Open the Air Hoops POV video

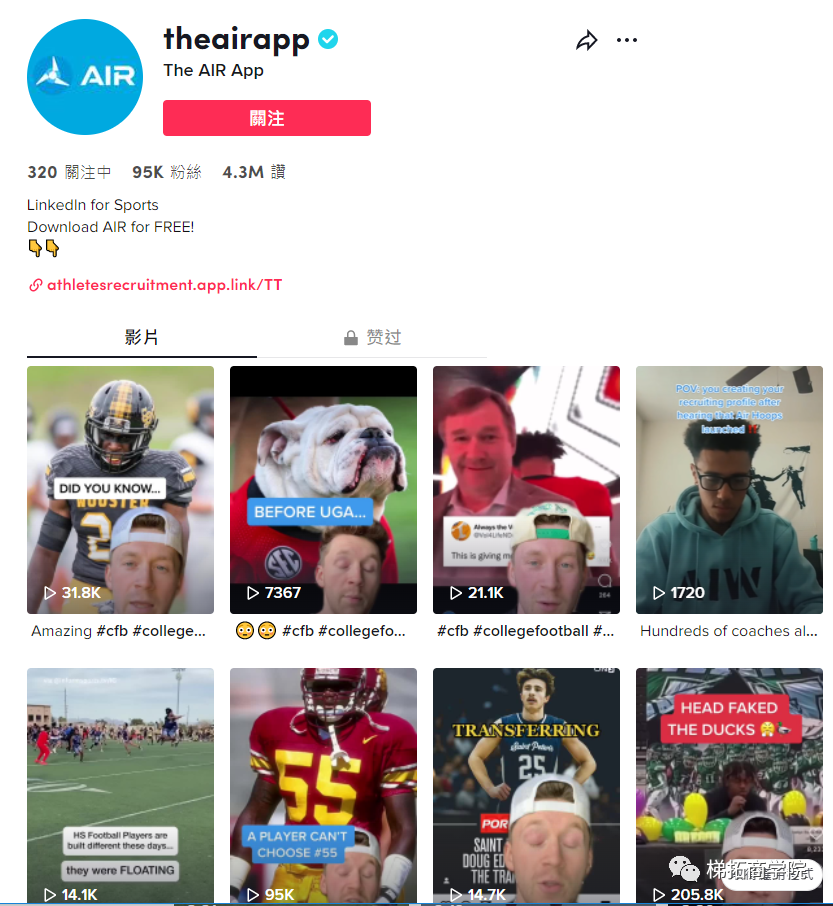point(729,489)
